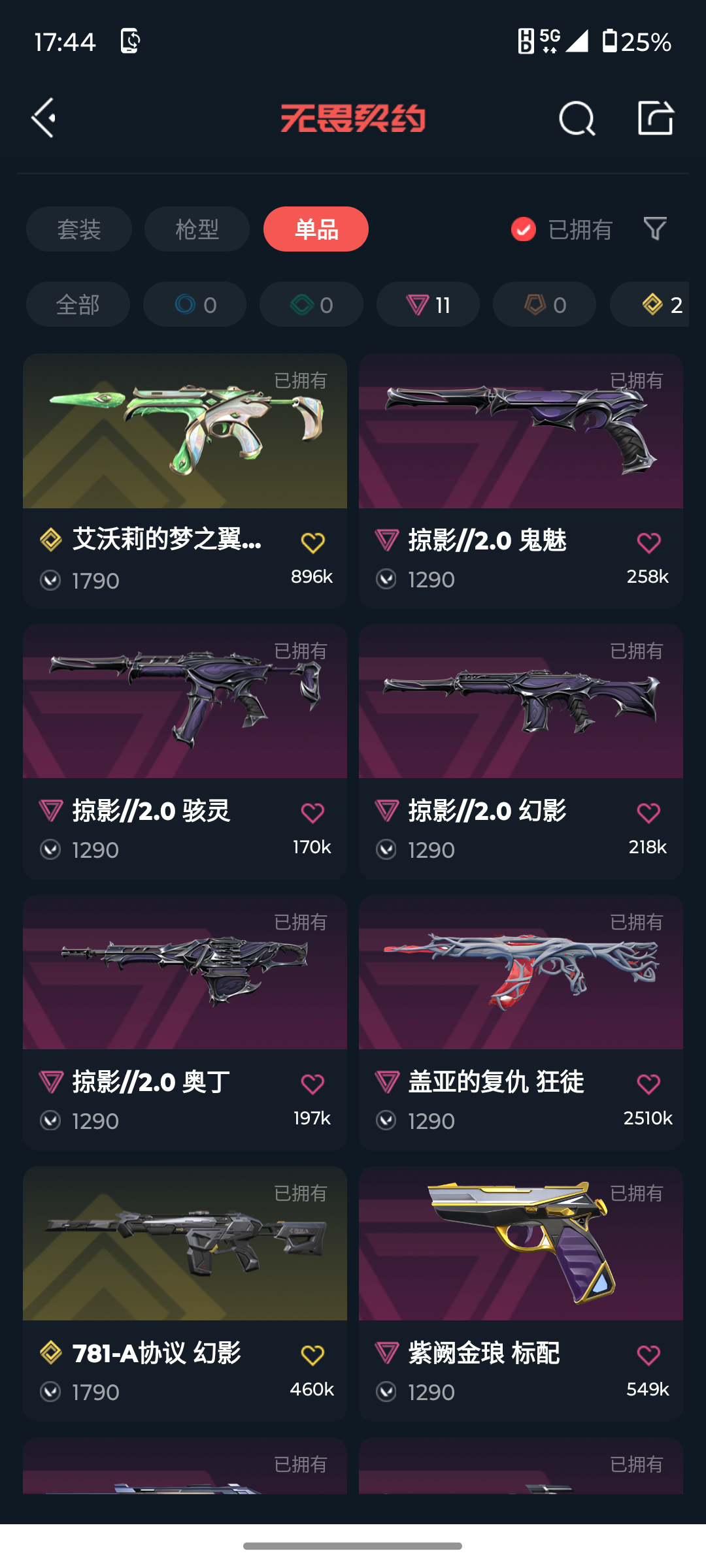Uncheck the 已拥有 owned filter
Screen dimensions: 706x1568
[x=524, y=229]
